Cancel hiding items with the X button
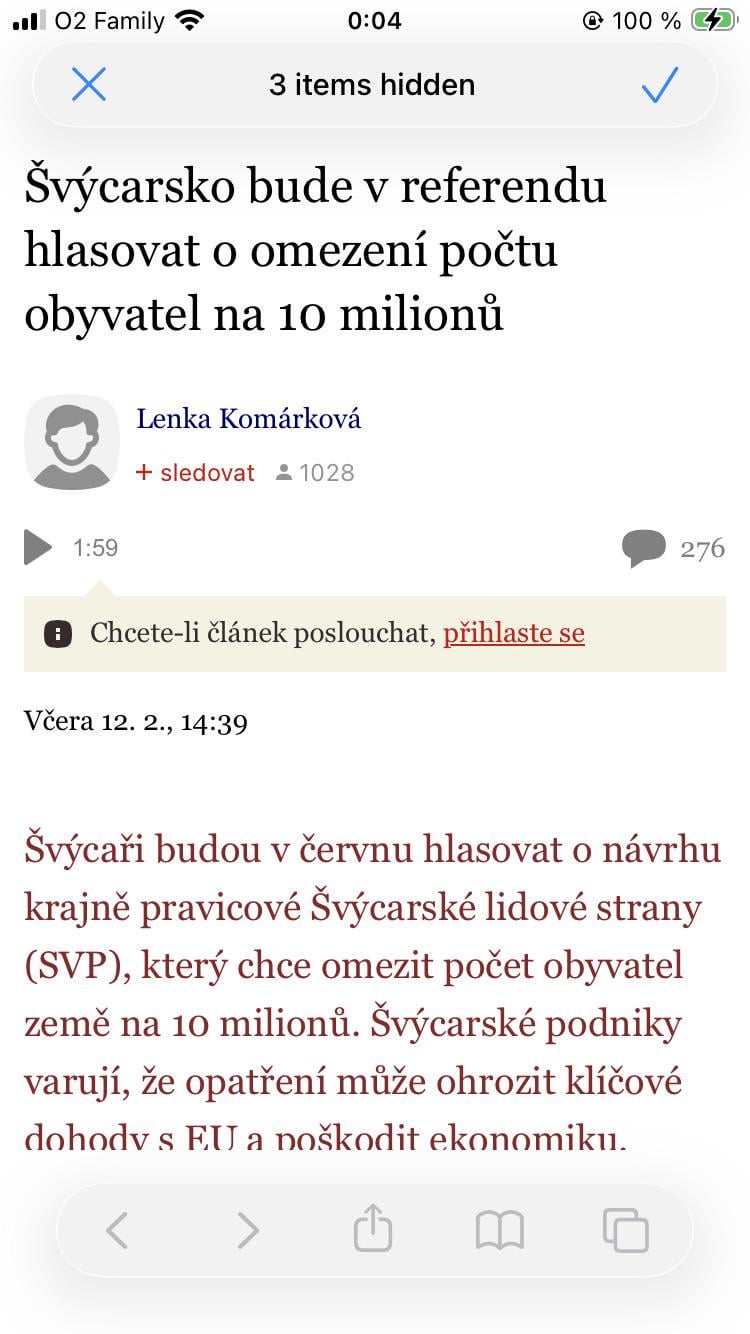 89,85
